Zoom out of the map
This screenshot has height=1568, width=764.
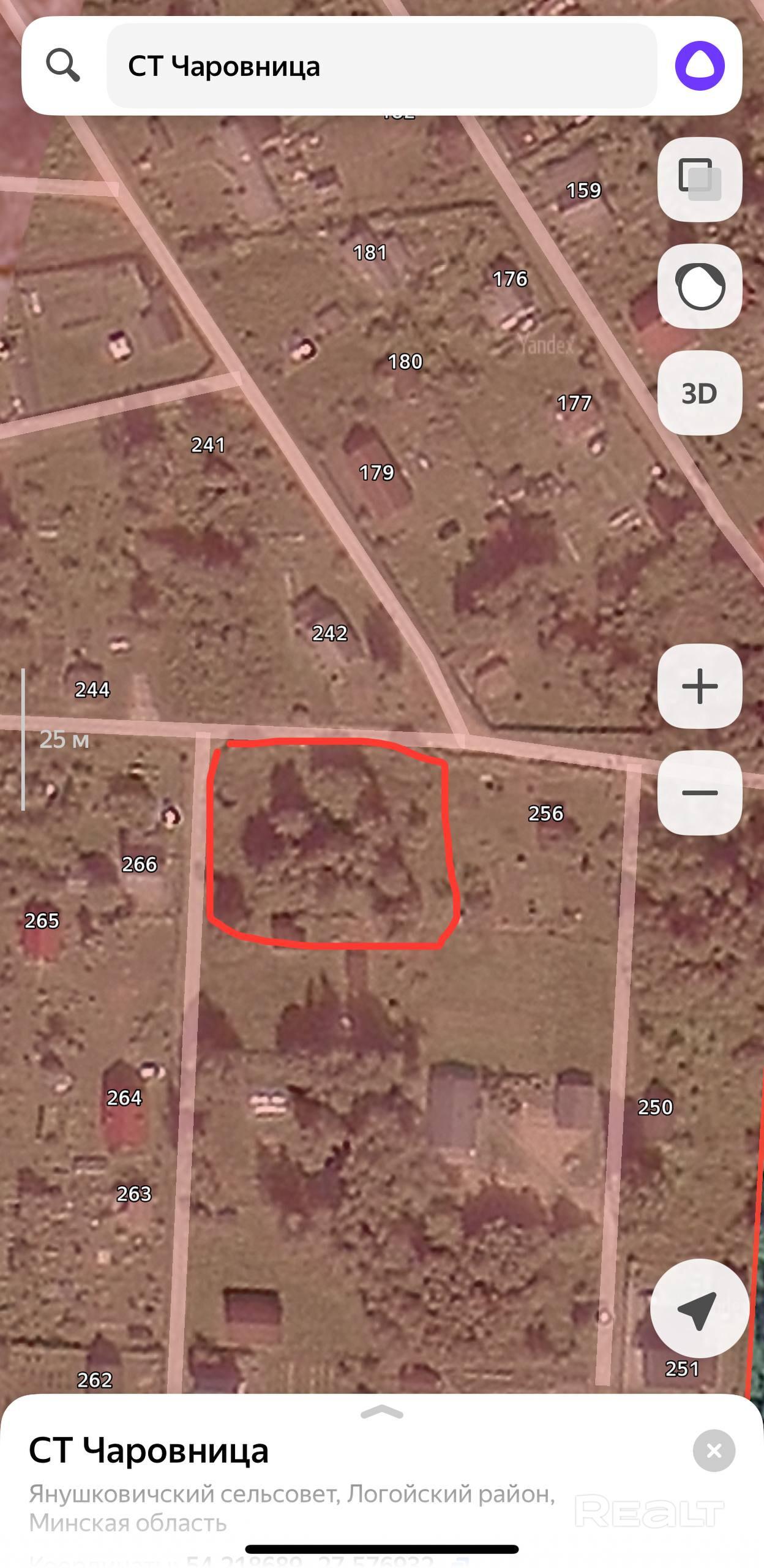pos(699,793)
